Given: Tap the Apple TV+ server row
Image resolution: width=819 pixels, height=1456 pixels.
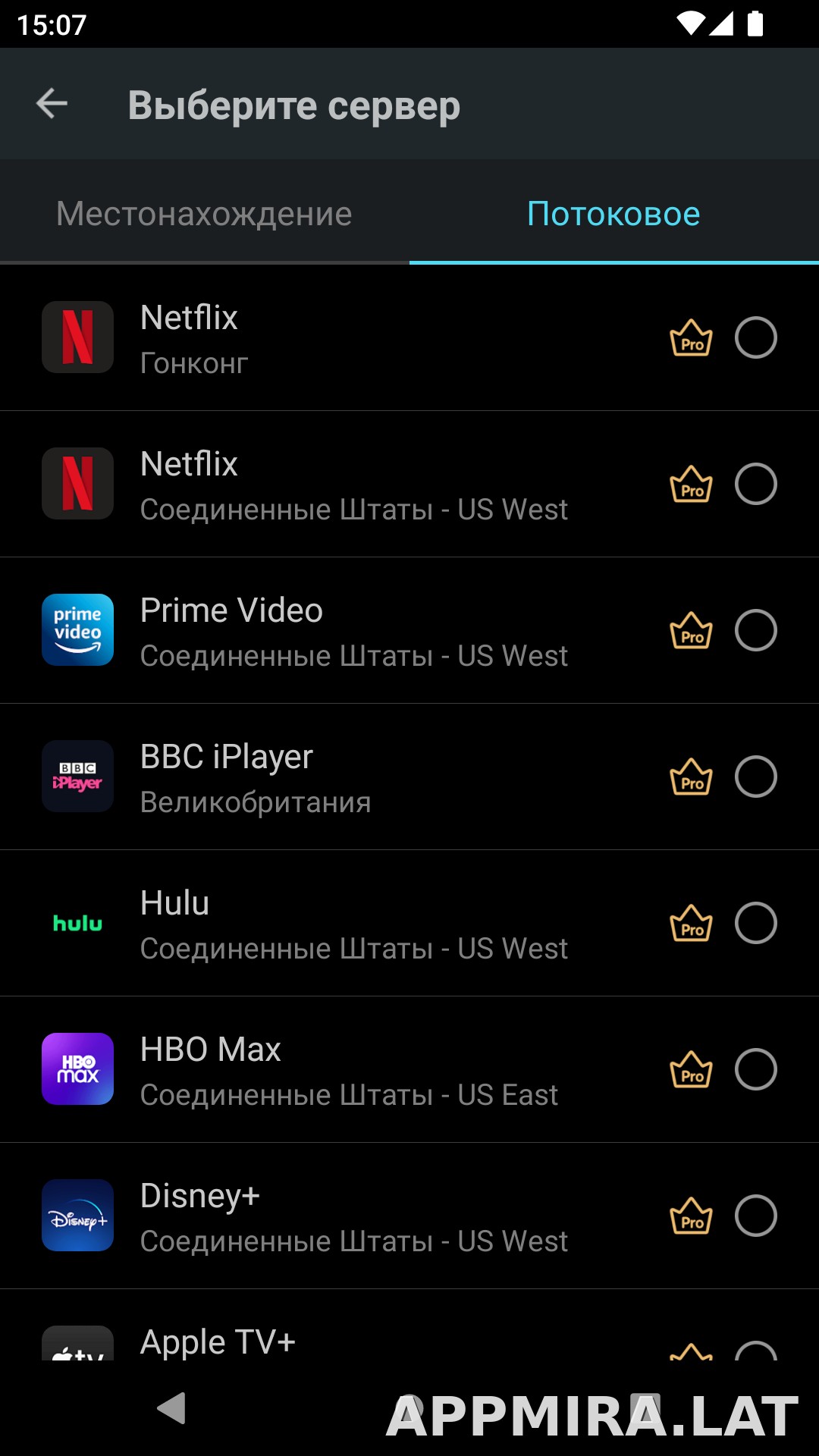Looking at the screenshot, I should coord(409,1325).
